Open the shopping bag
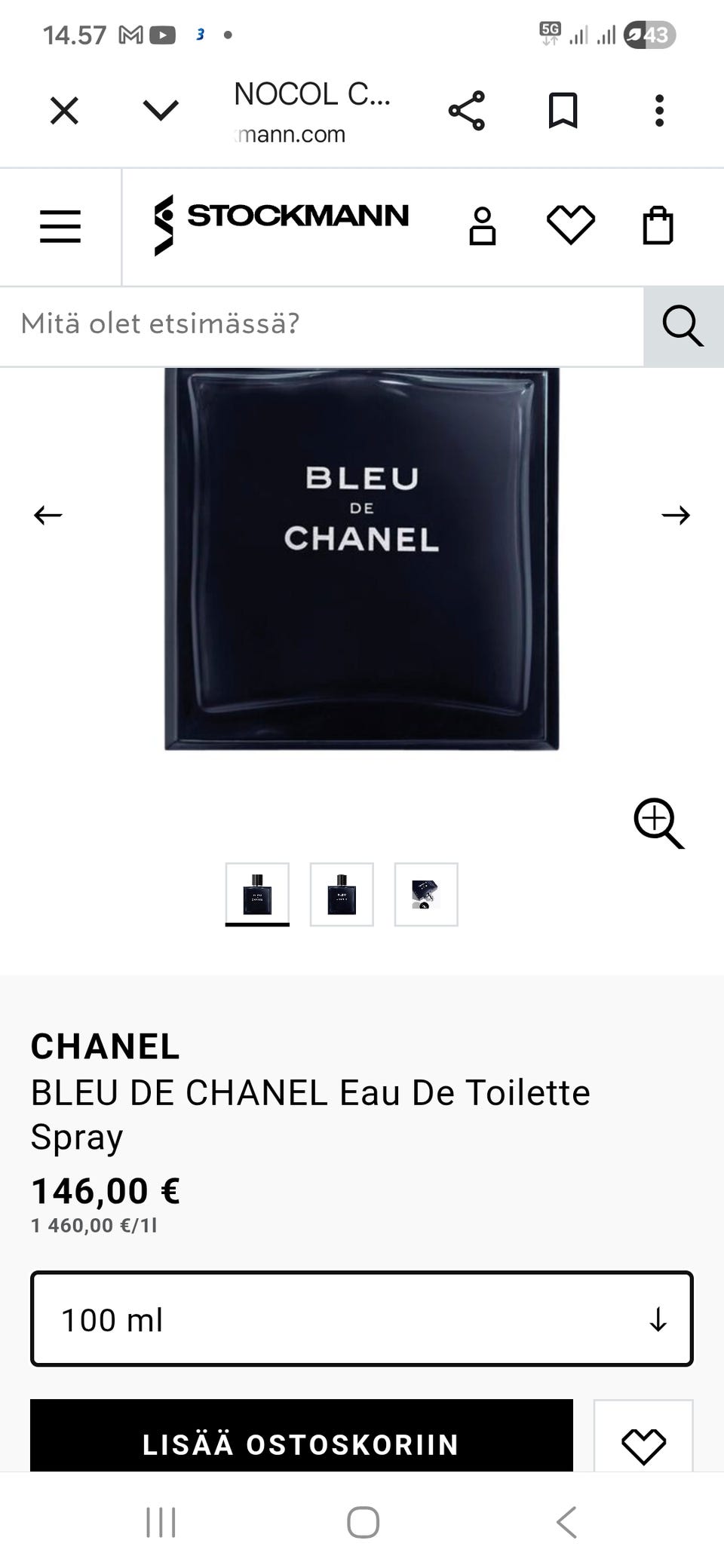This screenshot has height=1568, width=724. click(658, 226)
